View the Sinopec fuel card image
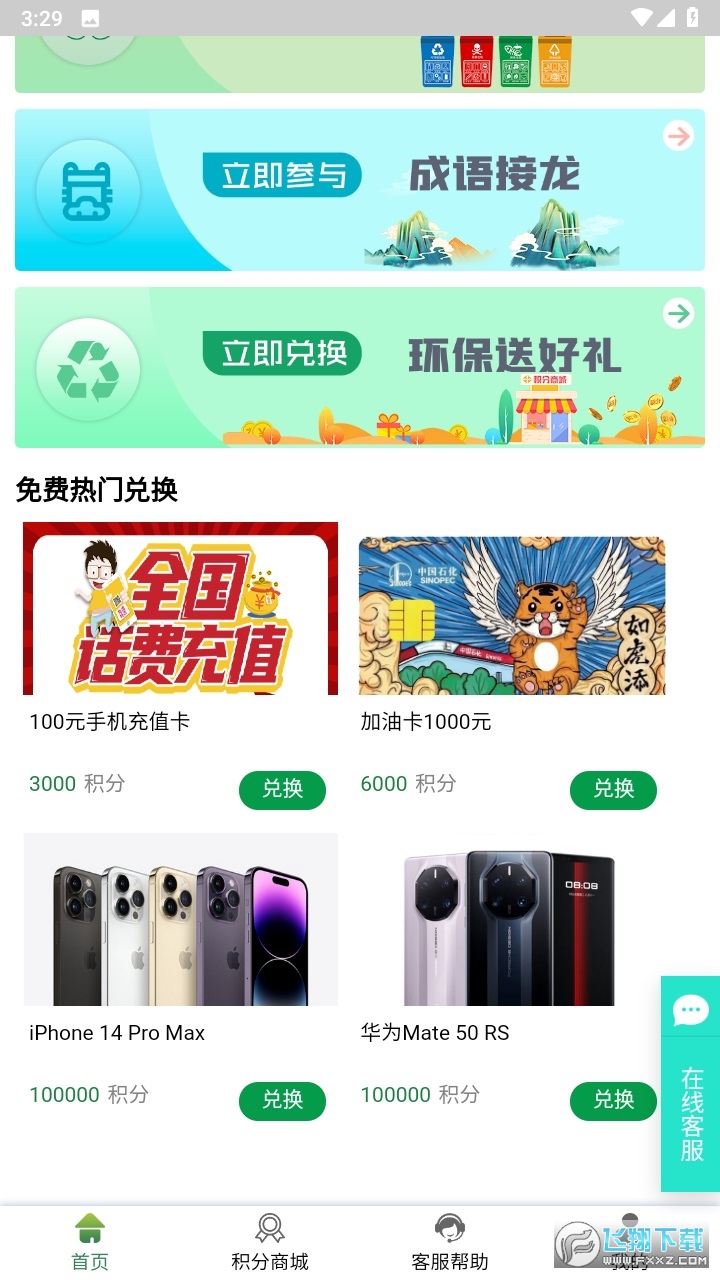Image resolution: width=720 pixels, height=1280 pixels. click(511, 615)
